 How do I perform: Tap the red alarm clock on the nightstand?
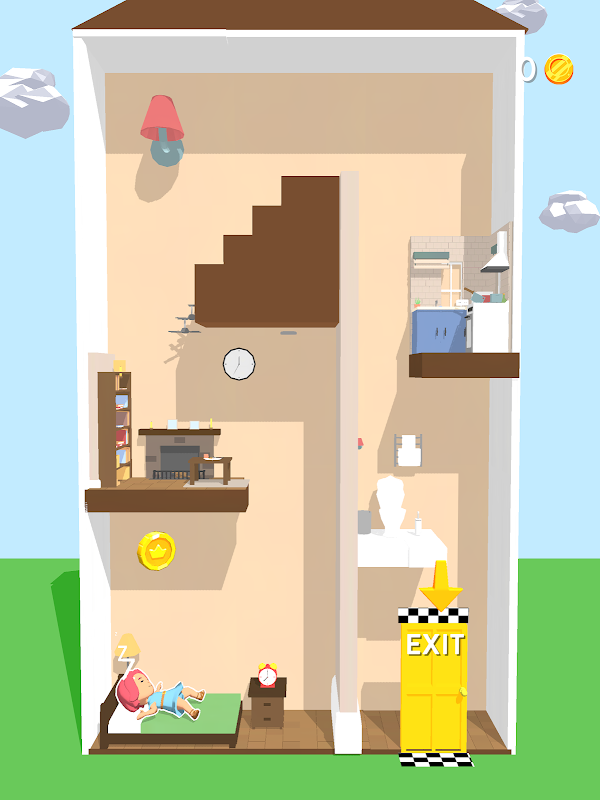click(267, 675)
